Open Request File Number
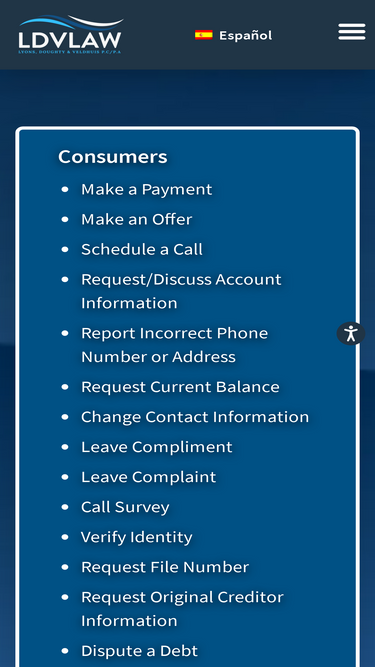The image size is (375, 667). click(x=165, y=567)
